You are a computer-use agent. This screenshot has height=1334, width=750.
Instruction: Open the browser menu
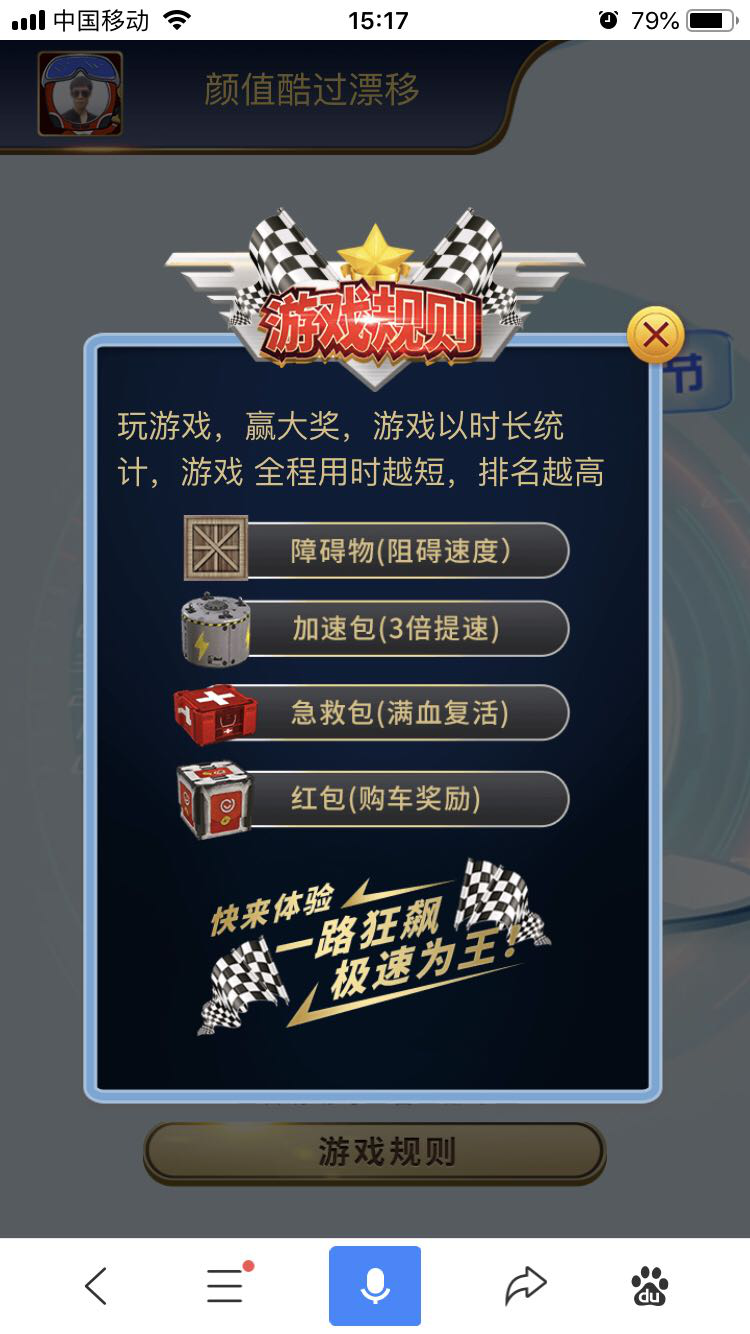226,1286
